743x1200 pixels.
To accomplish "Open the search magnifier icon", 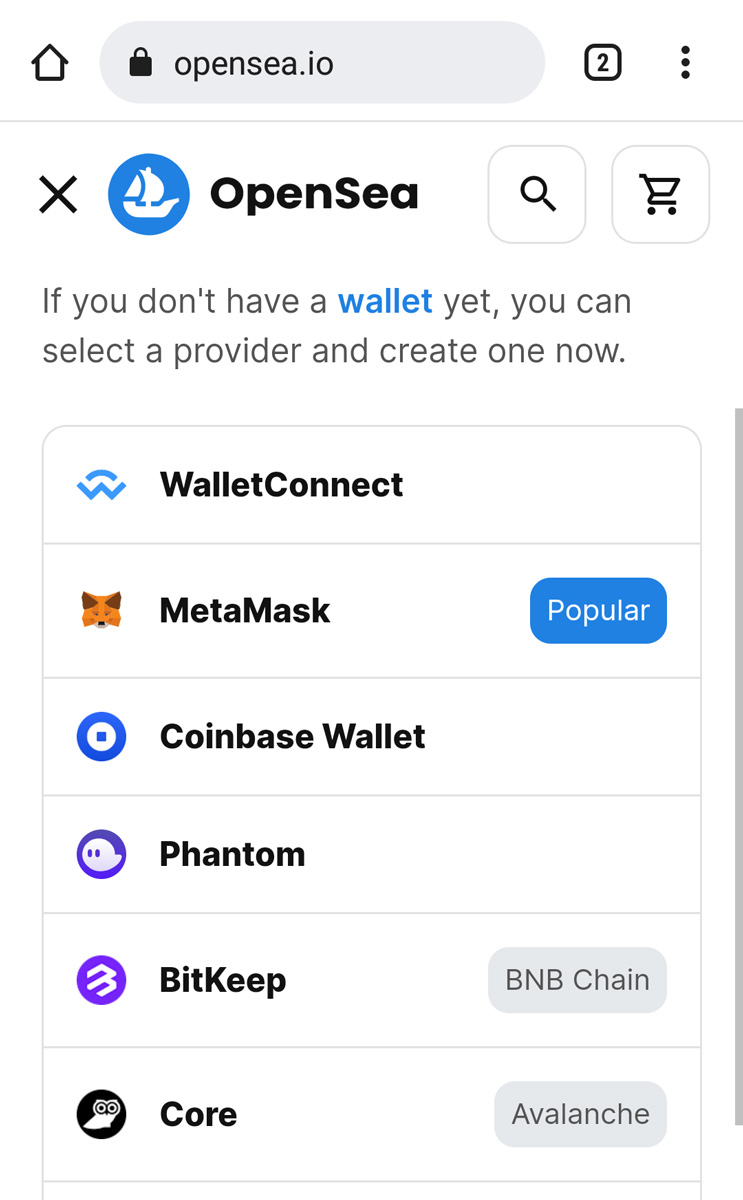I will coord(537,194).
